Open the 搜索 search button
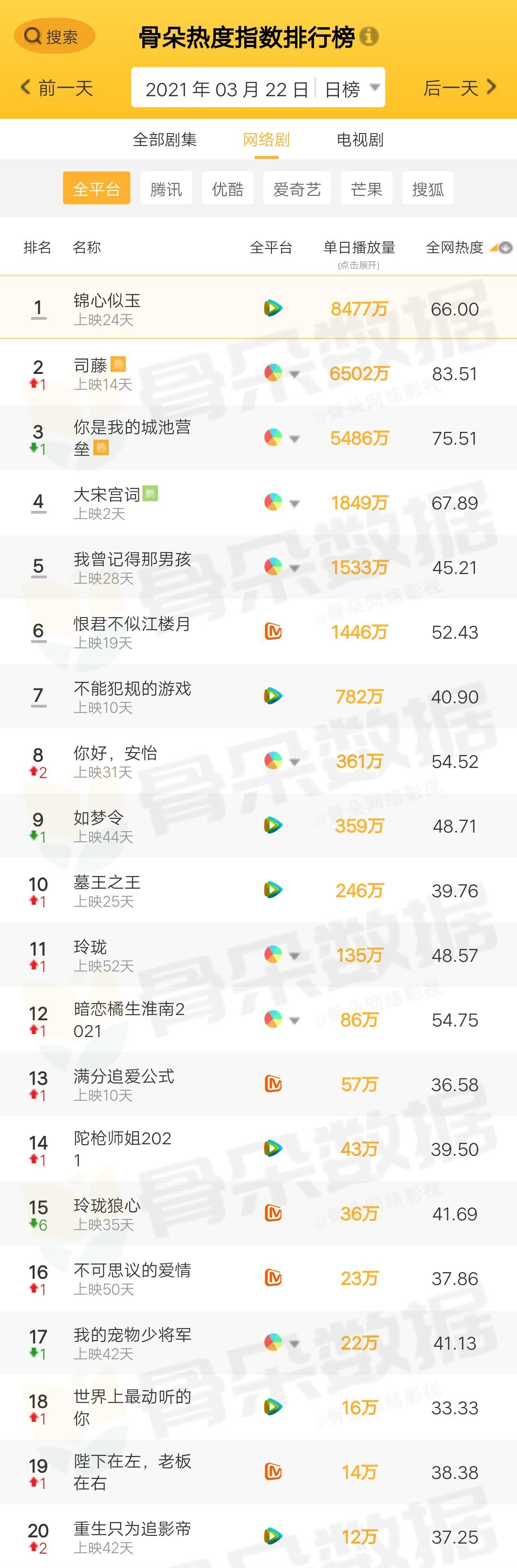 pyautogui.click(x=54, y=36)
